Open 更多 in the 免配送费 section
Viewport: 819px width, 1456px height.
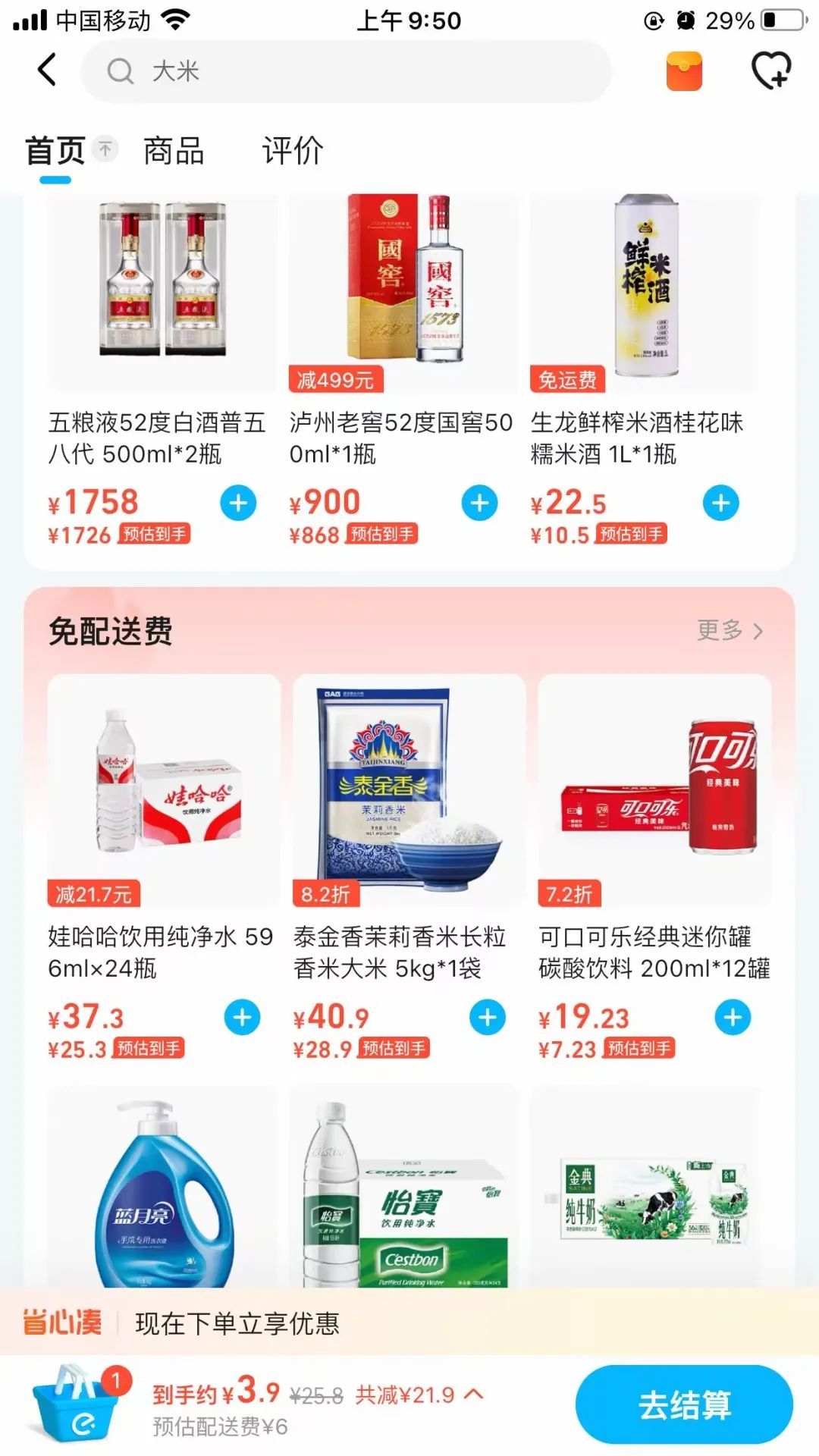[730, 630]
